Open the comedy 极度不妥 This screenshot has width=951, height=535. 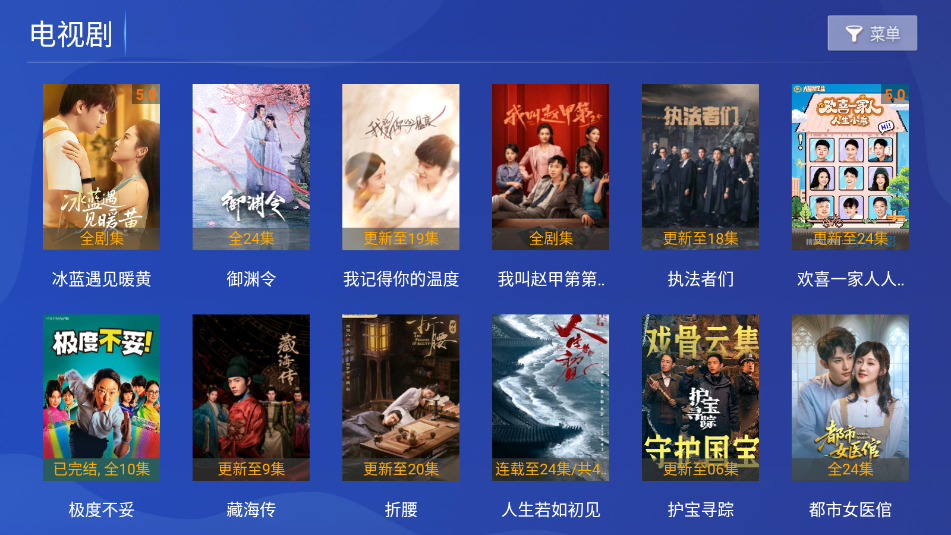coord(101,398)
